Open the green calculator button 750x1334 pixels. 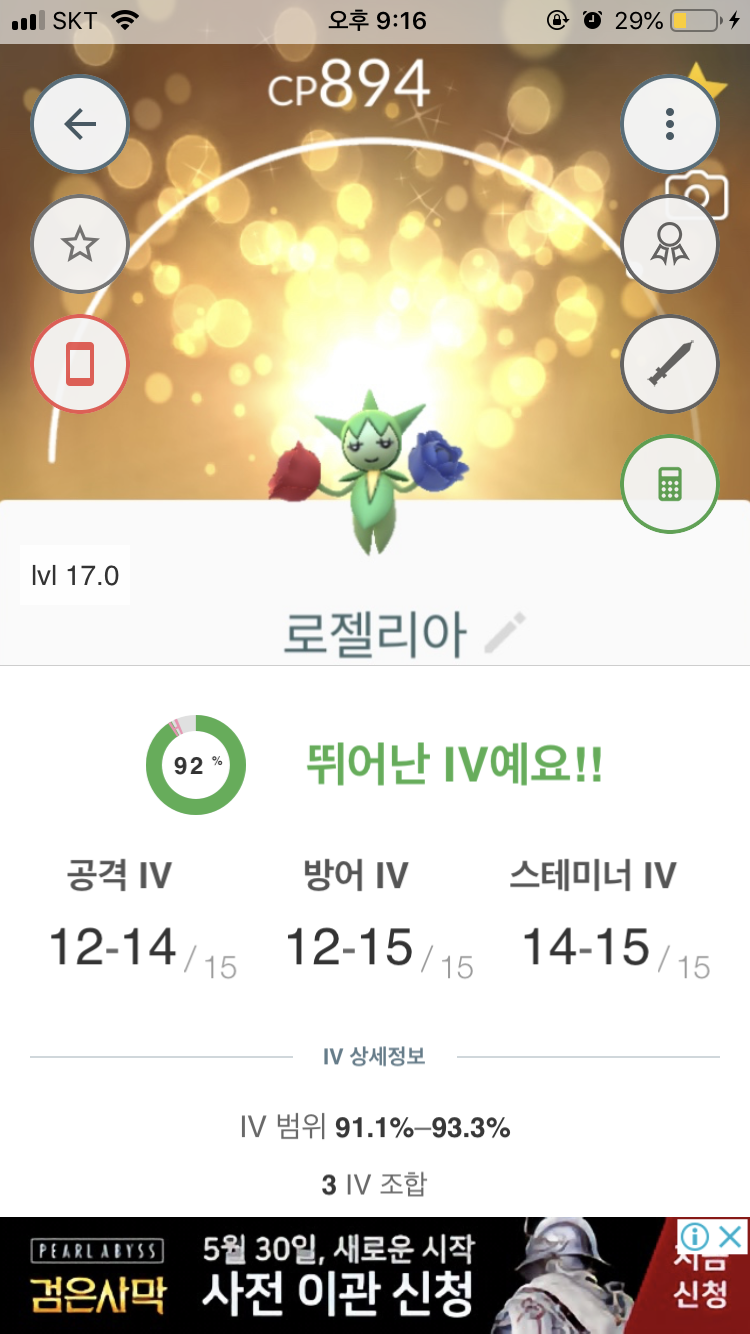pyautogui.click(x=669, y=484)
